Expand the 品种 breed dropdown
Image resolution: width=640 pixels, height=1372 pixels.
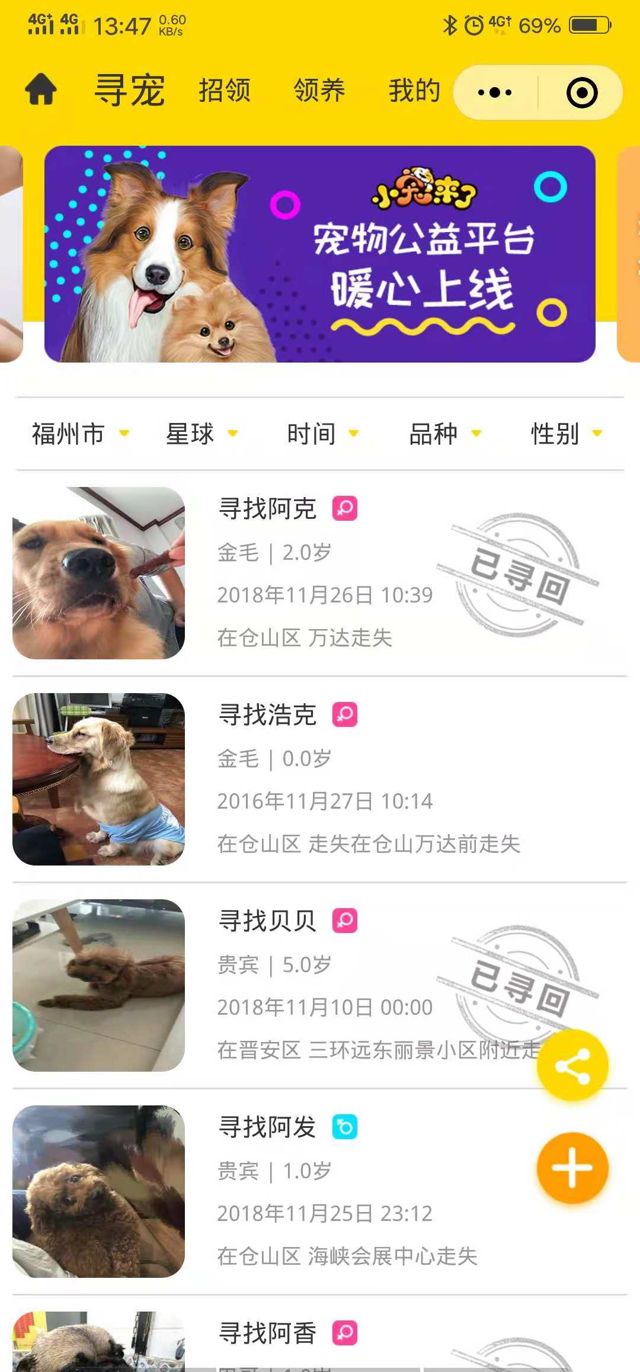click(444, 434)
